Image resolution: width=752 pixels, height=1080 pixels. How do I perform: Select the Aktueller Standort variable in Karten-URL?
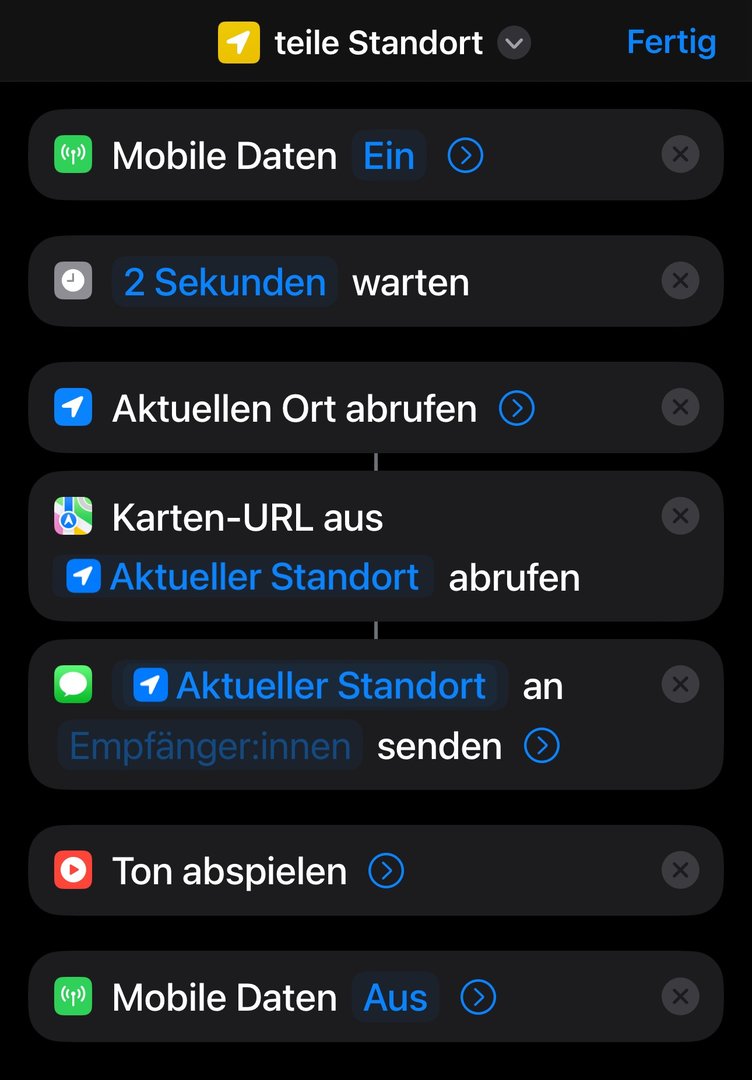pyautogui.click(x=244, y=577)
